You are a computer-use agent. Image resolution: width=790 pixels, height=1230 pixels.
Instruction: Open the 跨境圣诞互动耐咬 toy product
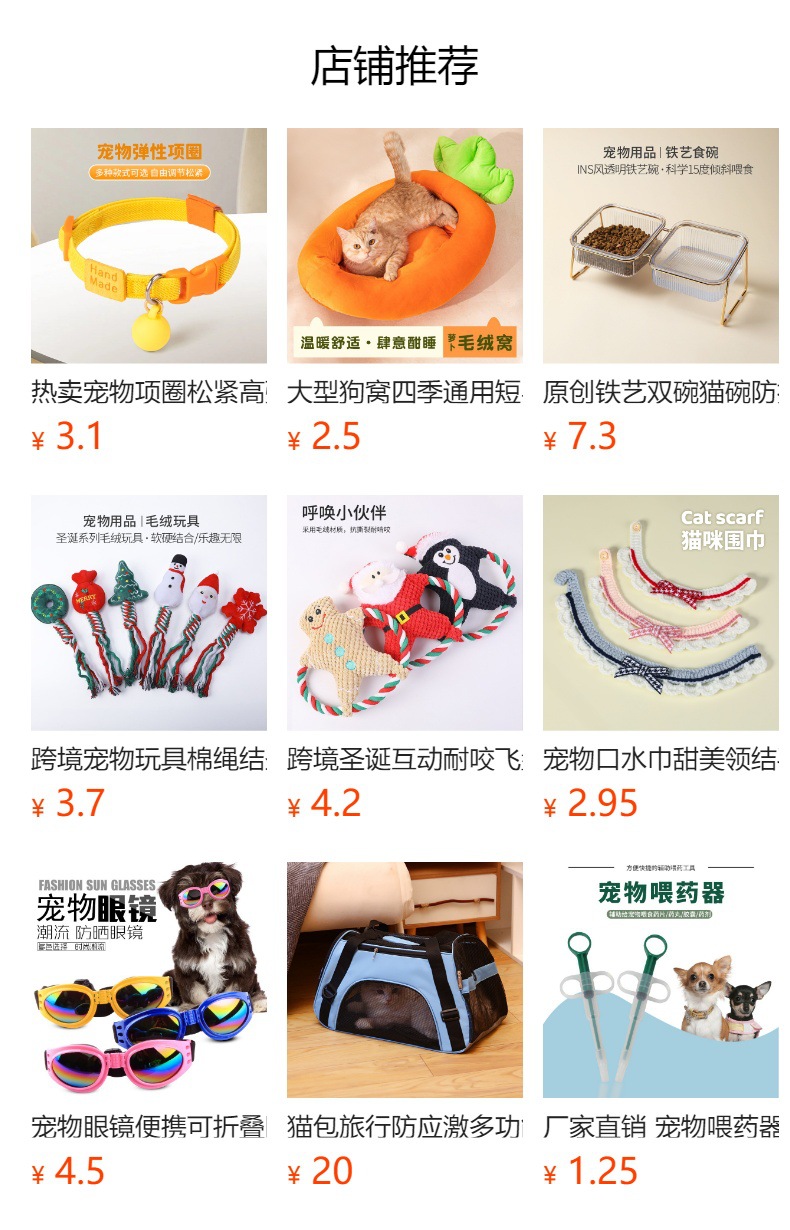[405, 613]
